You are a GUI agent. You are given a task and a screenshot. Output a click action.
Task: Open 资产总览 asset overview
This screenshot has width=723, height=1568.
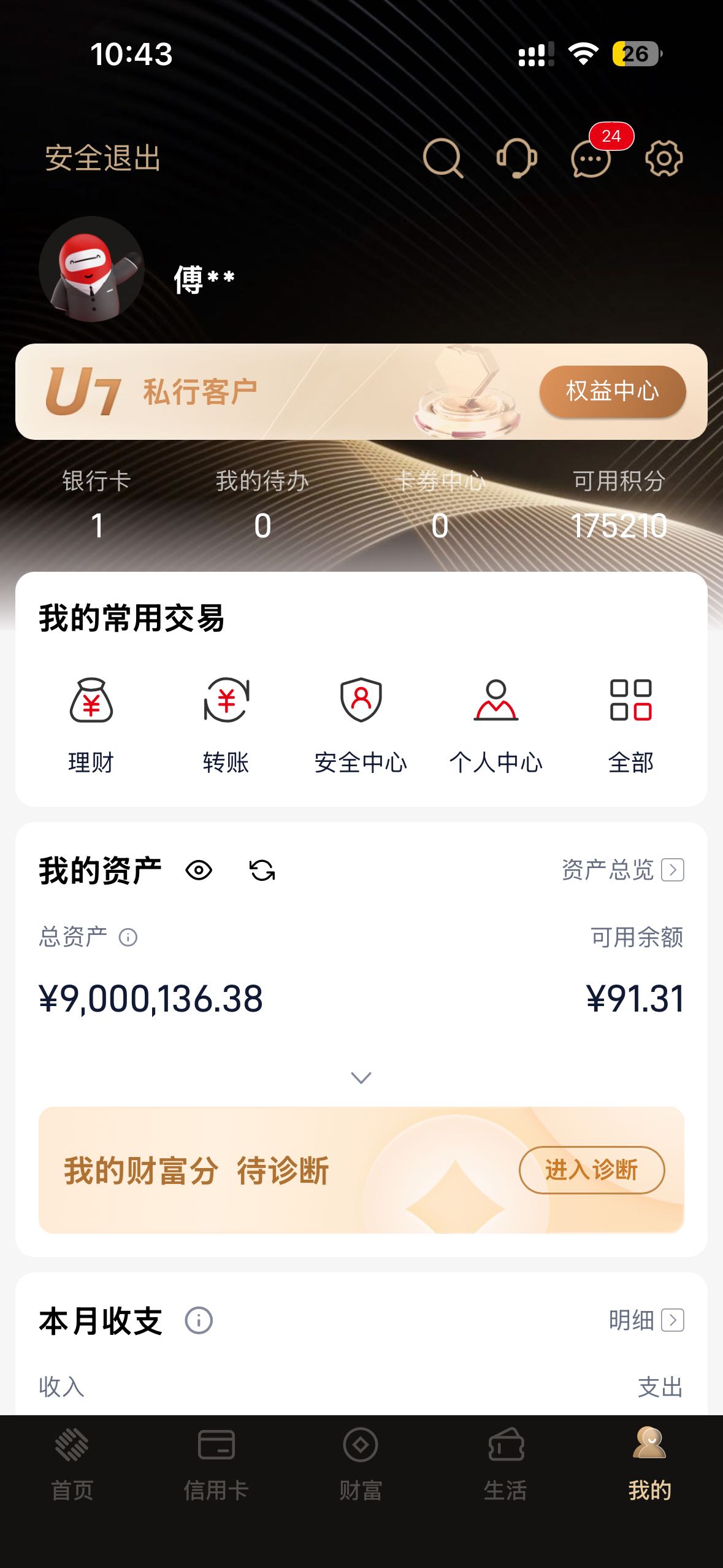point(622,870)
